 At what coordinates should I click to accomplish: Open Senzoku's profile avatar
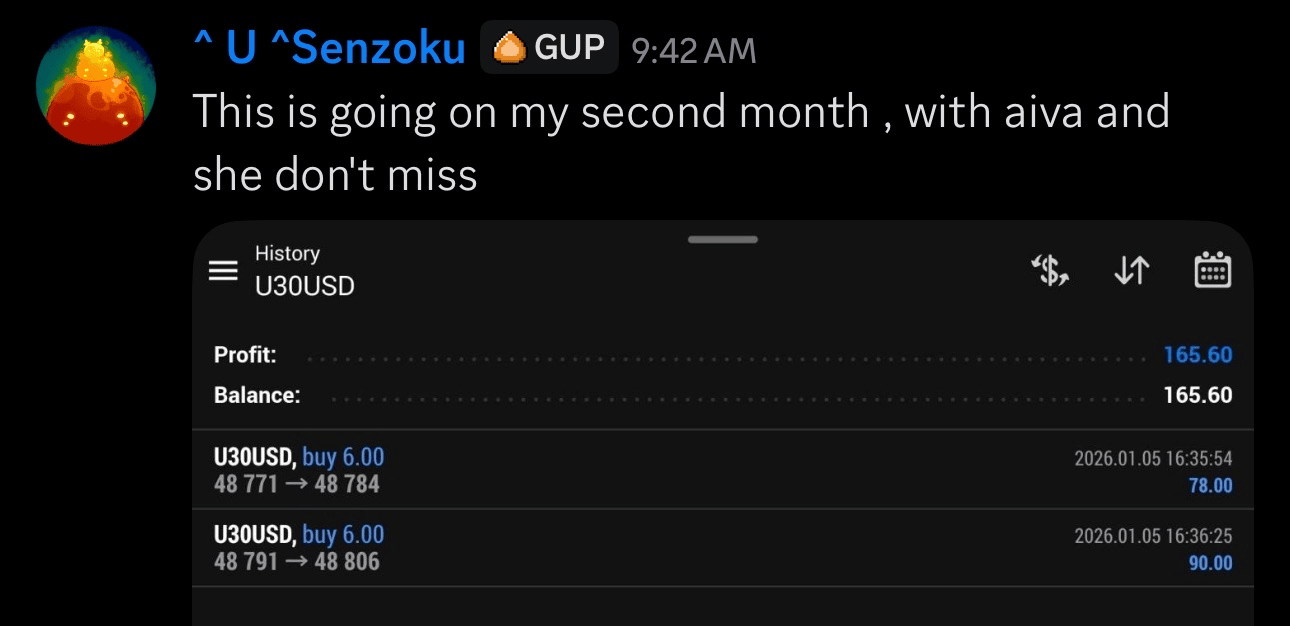click(96, 86)
